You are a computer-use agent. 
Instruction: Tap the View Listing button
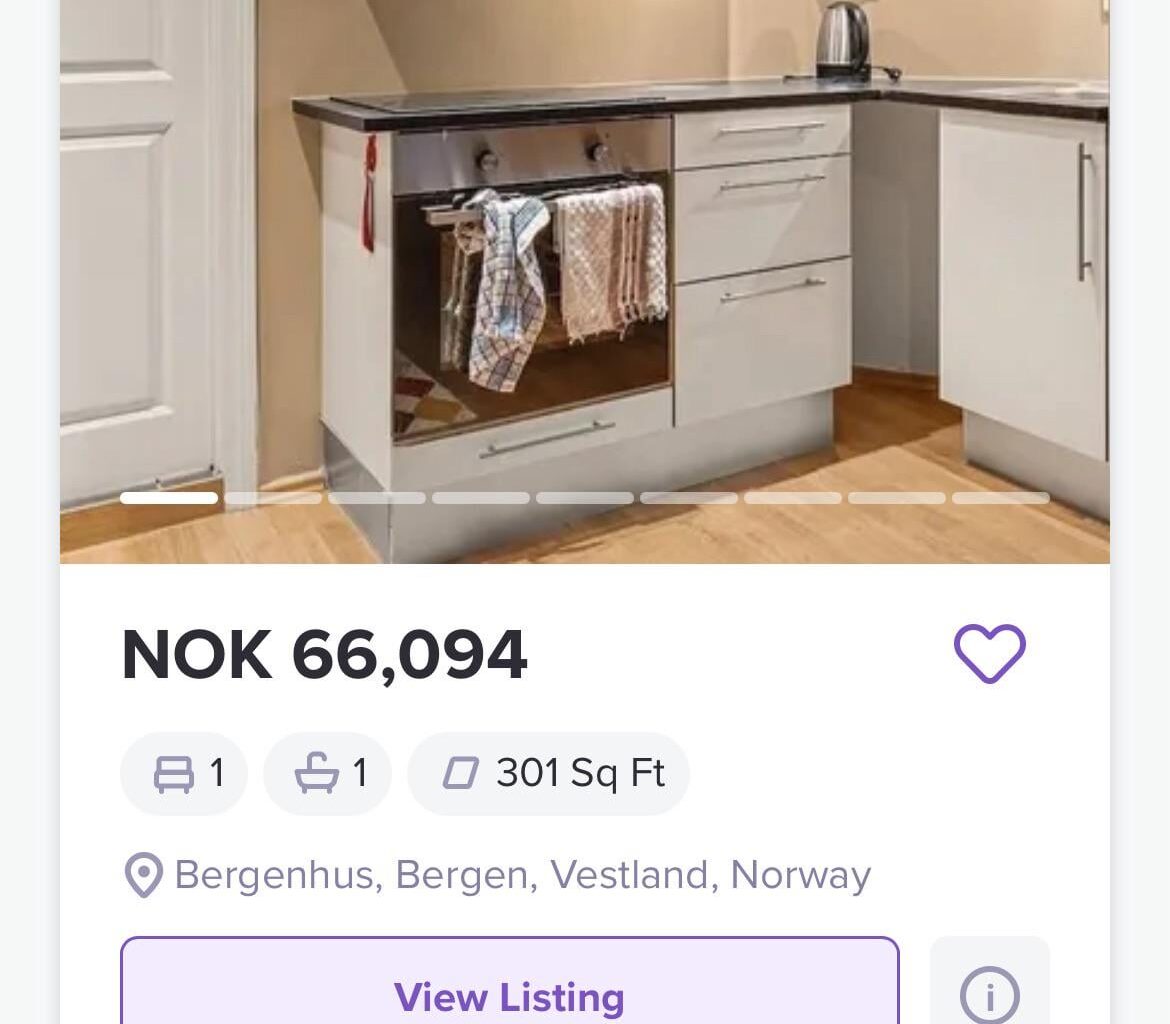point(509,990)
